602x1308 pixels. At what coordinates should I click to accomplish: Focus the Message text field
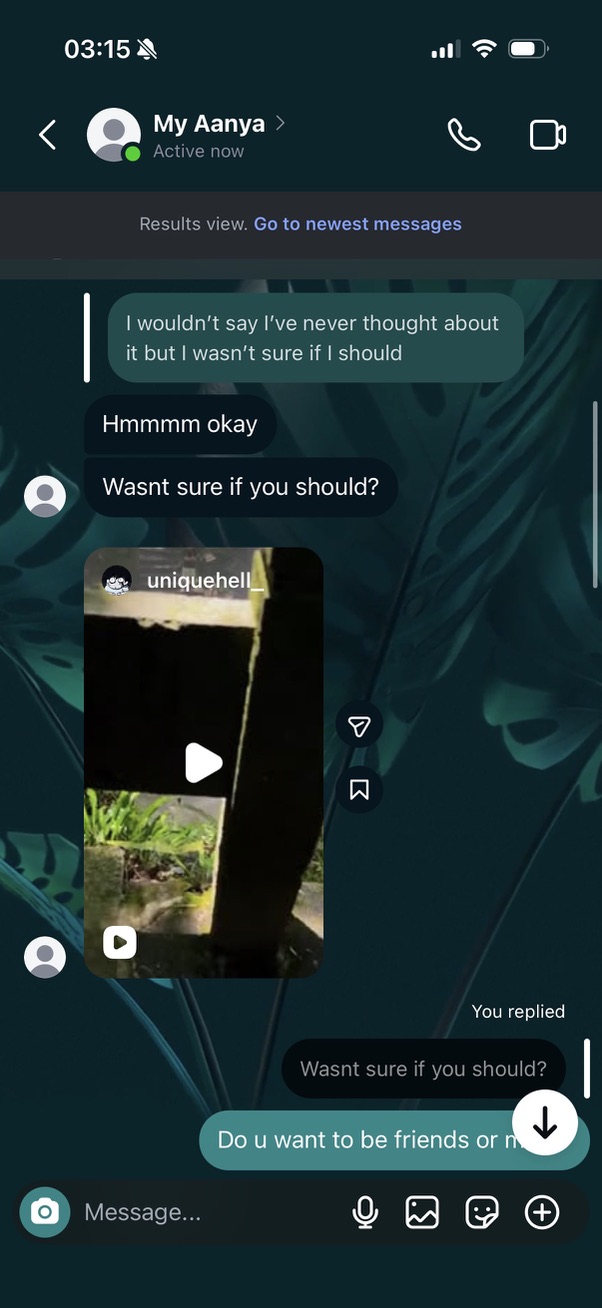[x=200, y=1212]
